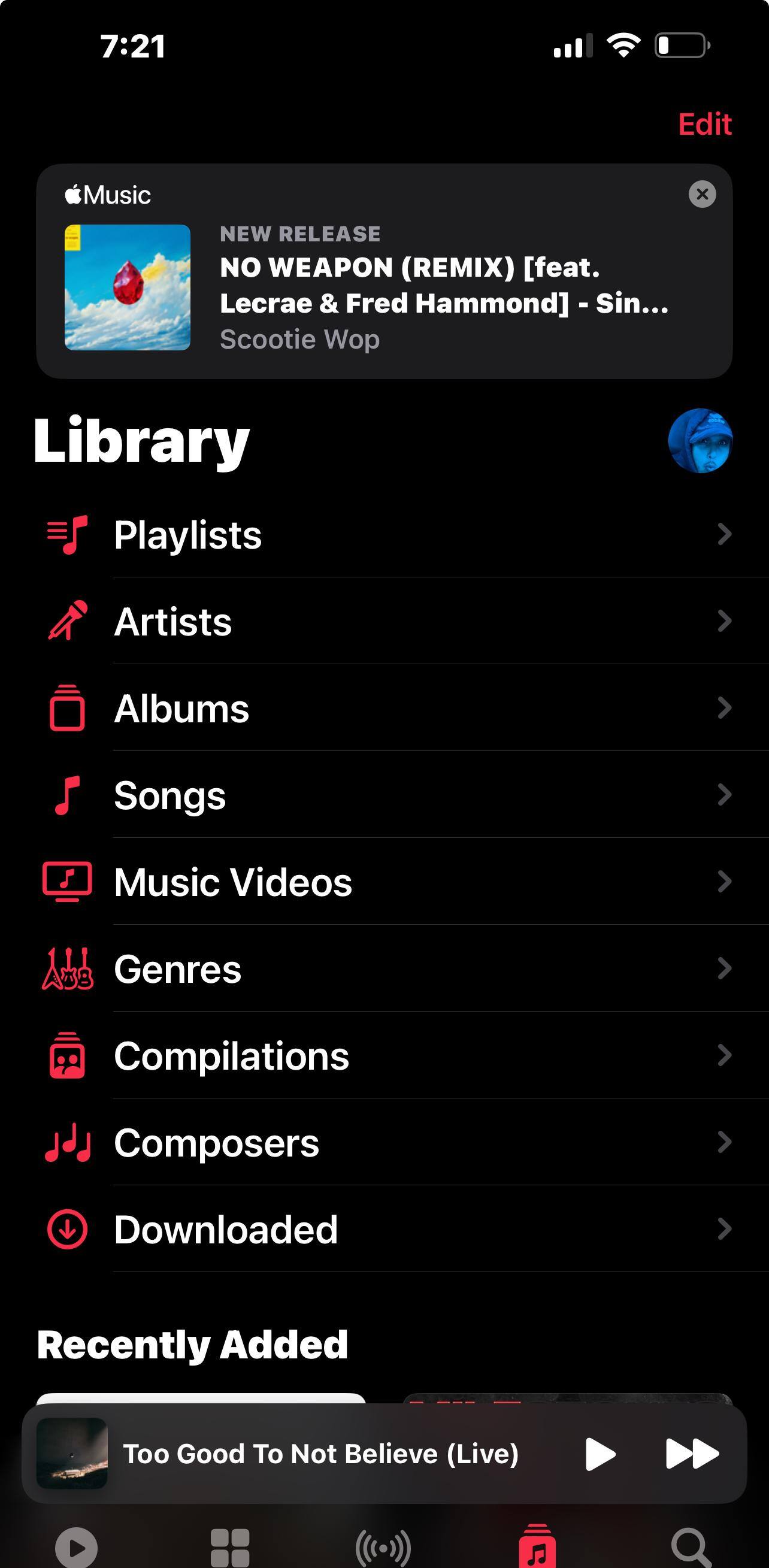Play Too Good To Not Believe (Live)
Screen dimensions: 769x1568
pyautogui.click(x=600, y=1454)
